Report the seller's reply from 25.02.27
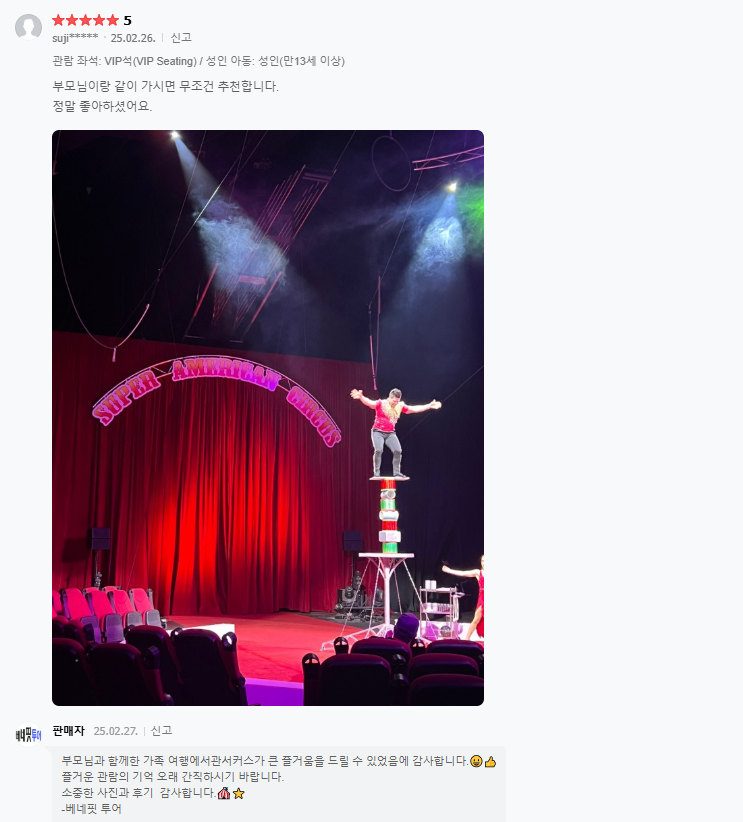Image resolution: width=743 pixels, height=822 pixels. pos(161,731)
